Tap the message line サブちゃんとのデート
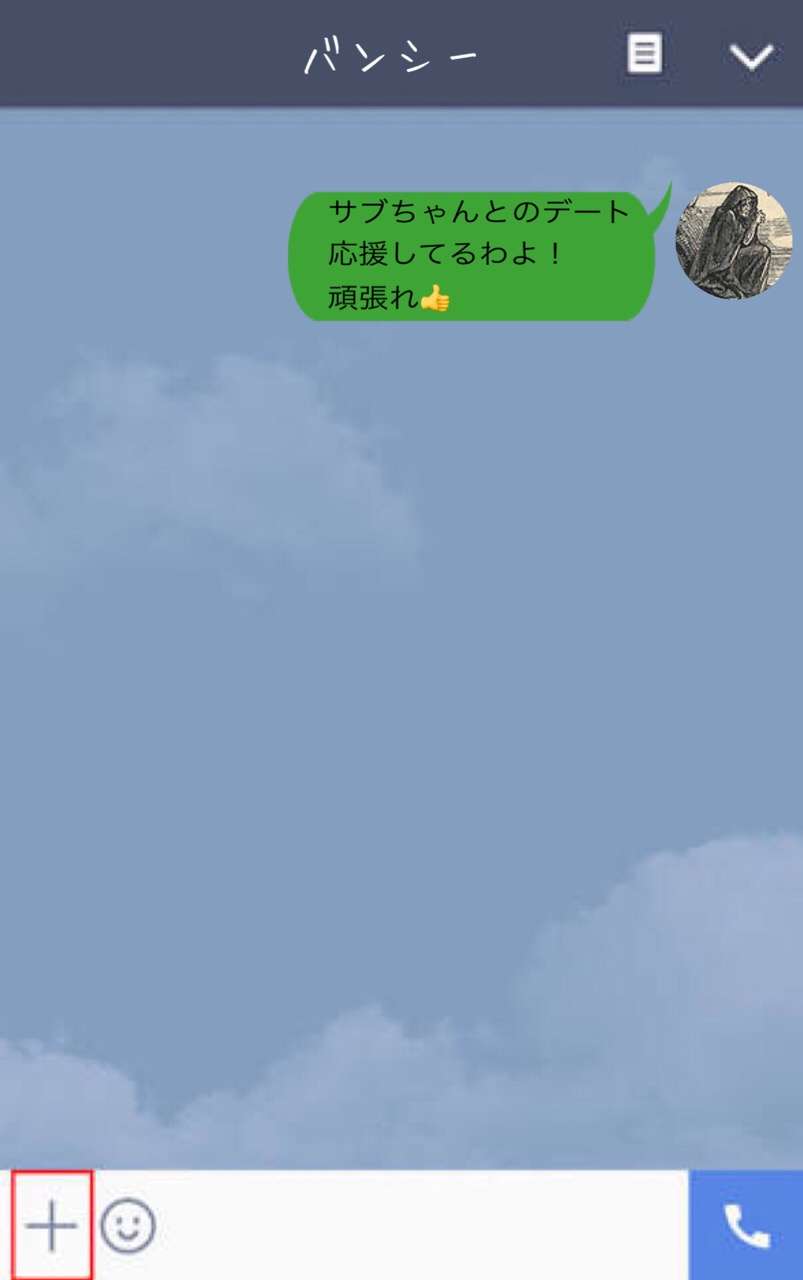The image size is (803, 1280). point(476,211)
